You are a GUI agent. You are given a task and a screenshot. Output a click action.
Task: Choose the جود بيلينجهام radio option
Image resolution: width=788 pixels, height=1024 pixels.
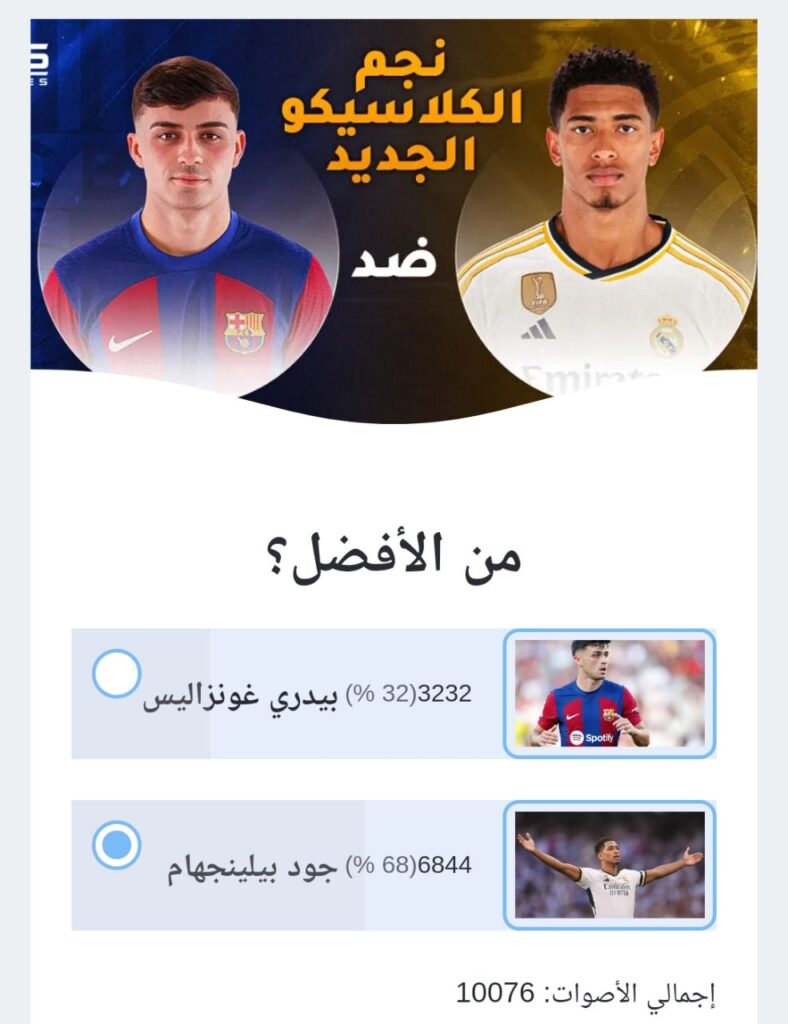(x=116, y=846)
